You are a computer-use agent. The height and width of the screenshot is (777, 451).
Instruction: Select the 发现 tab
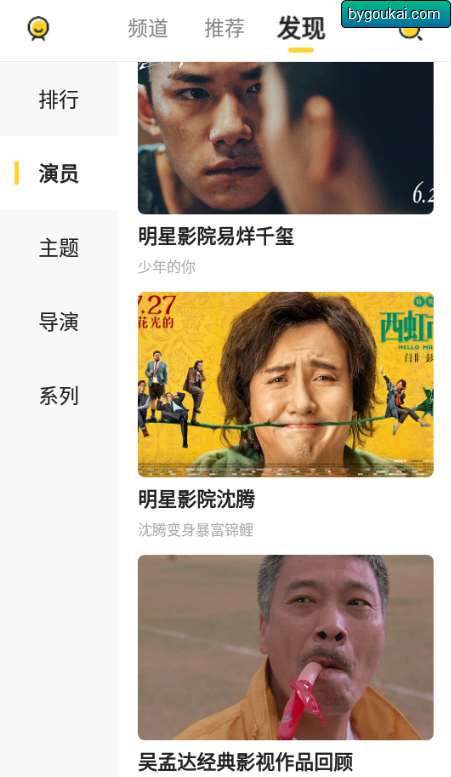pos(301,28)
